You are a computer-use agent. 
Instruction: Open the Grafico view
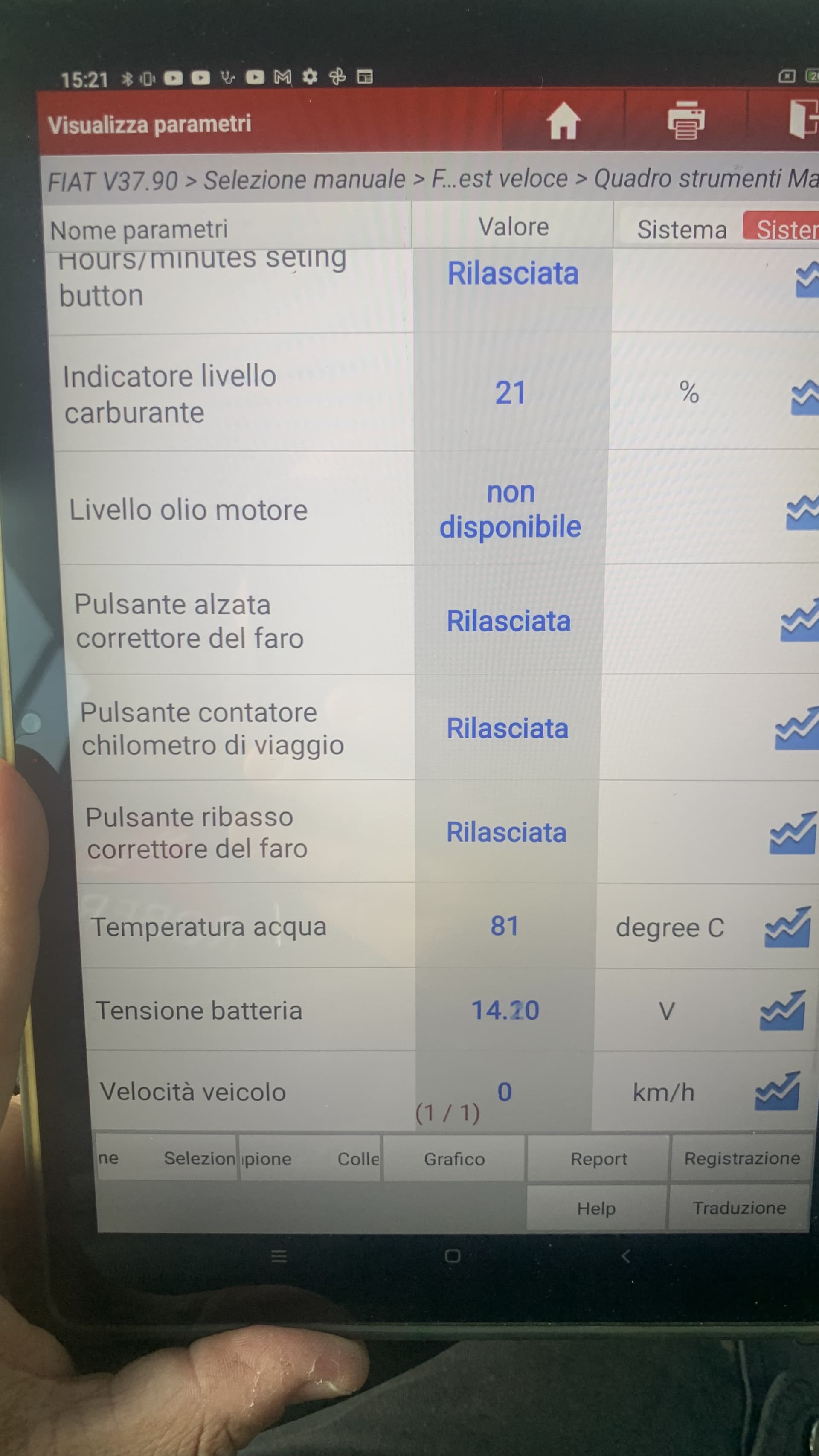tap(454, 1159)
